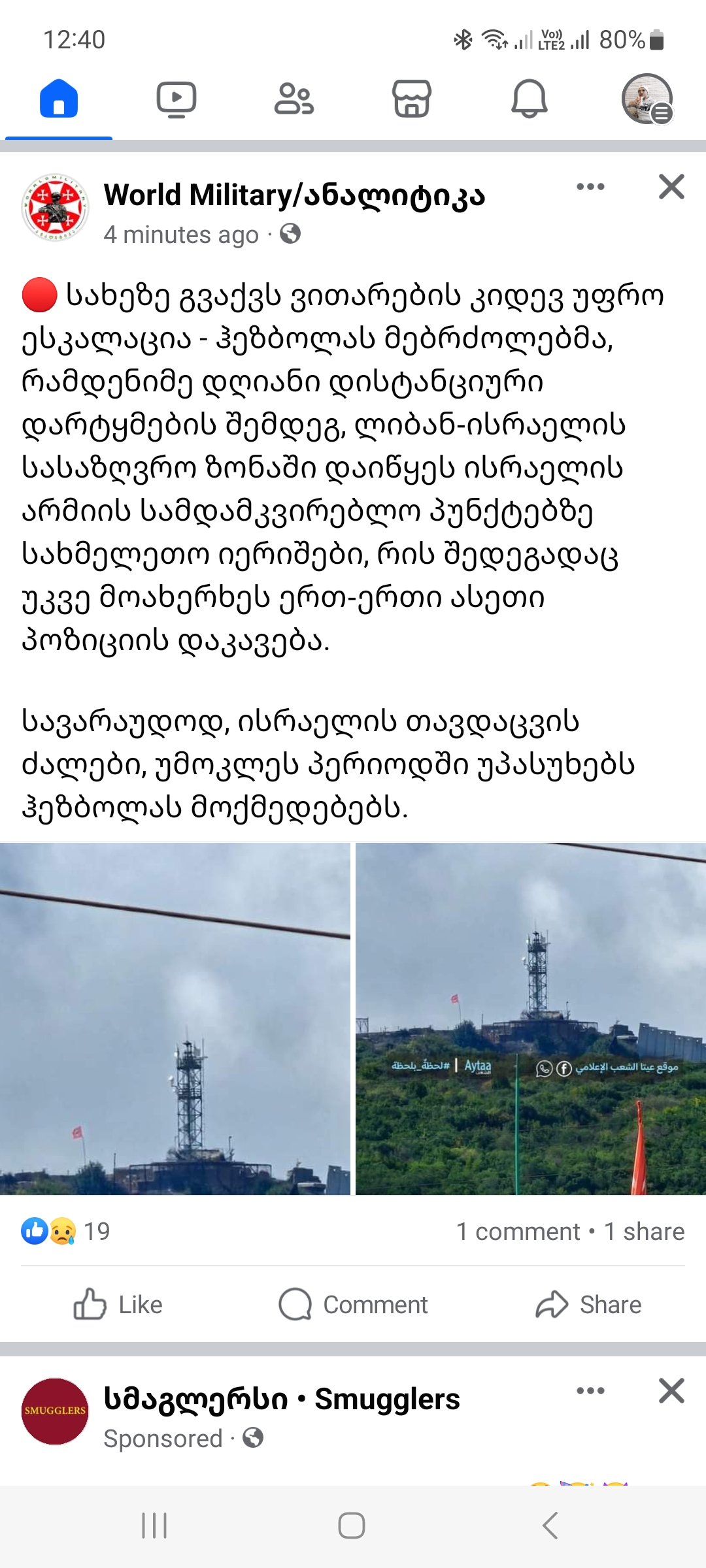View the left tower photo
706x1568 pixels.
175,1019
